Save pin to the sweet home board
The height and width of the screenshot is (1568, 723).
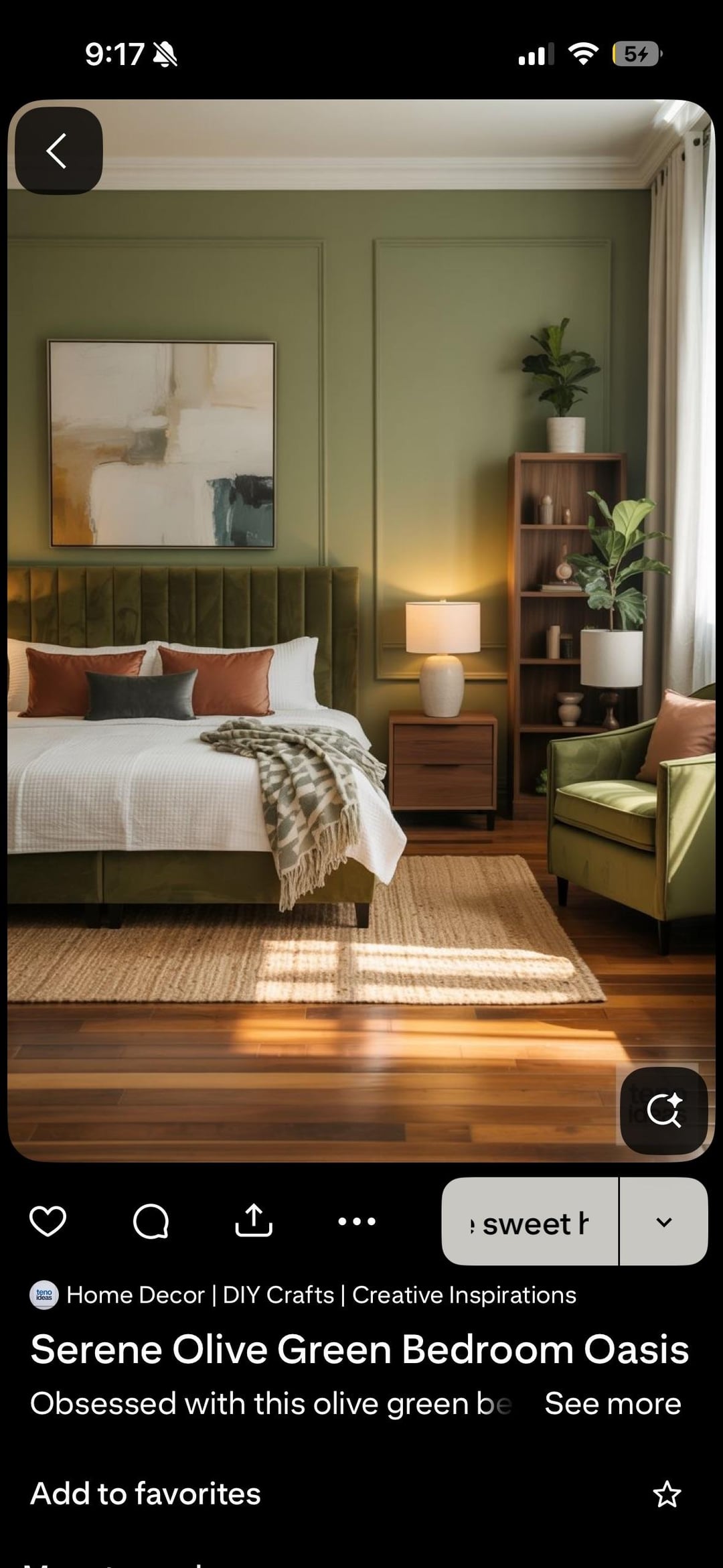pyautogui.click(x=530, y=1222)
